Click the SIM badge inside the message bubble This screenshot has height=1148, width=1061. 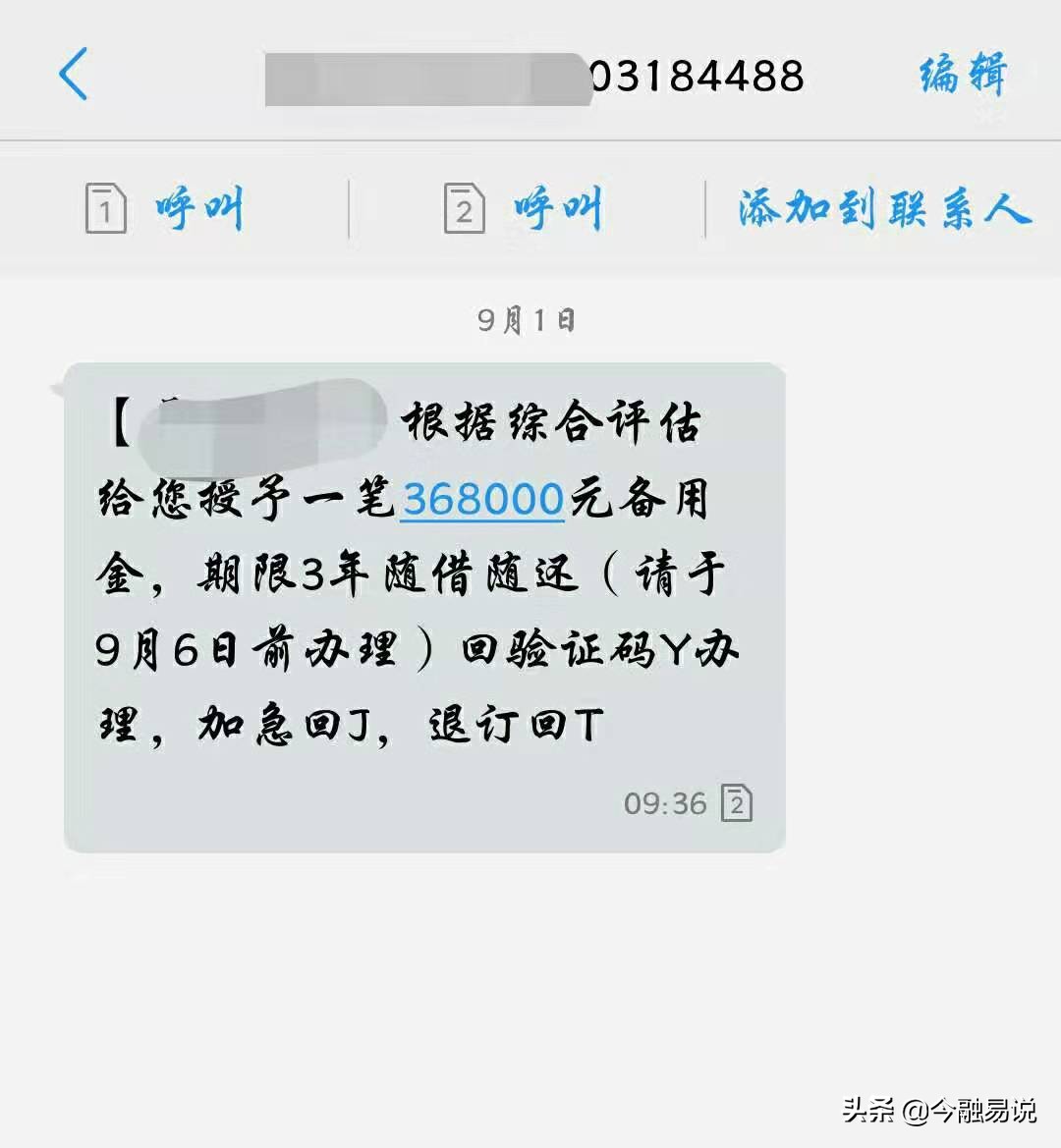pos(737,803)
